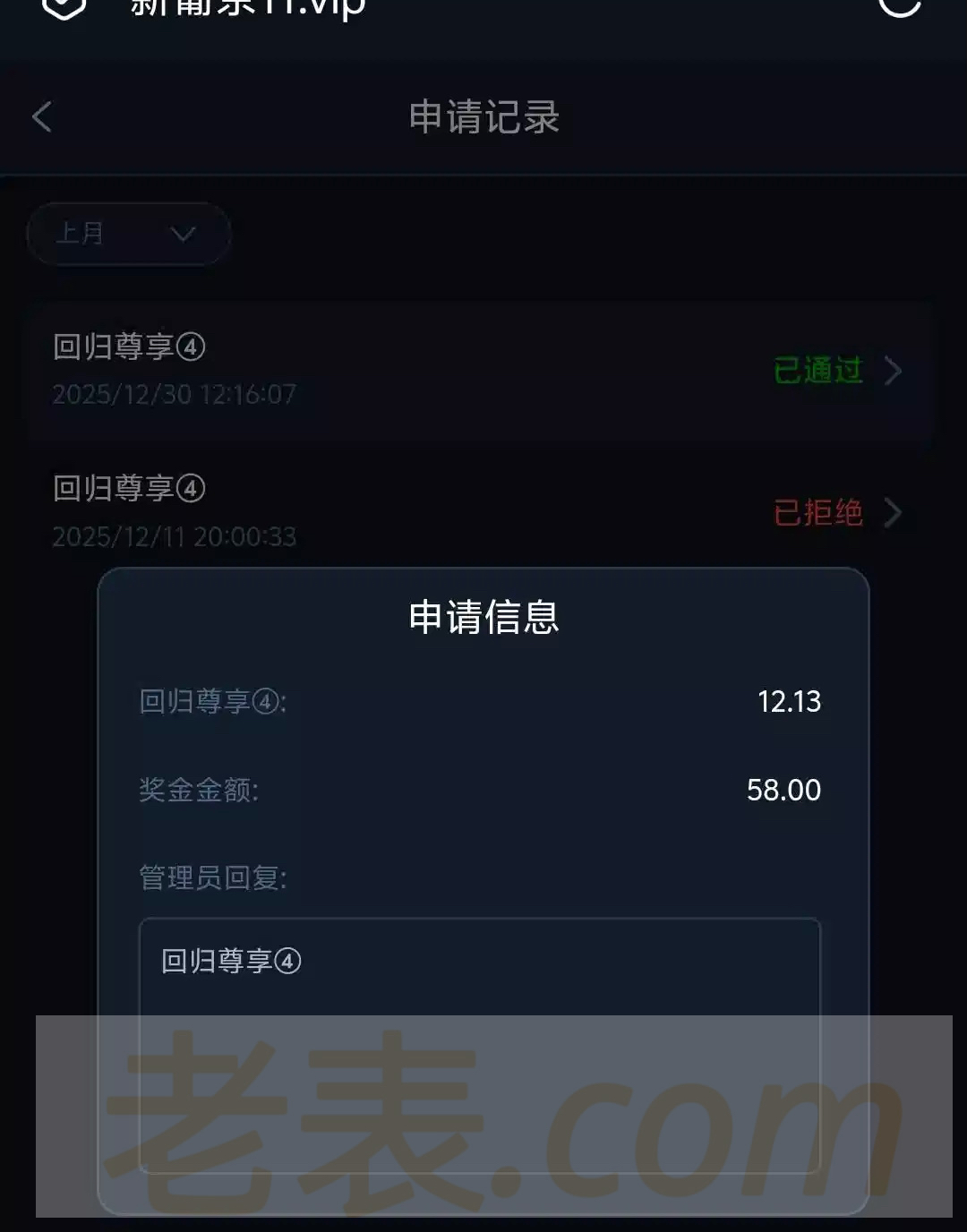Viewport: 967px width, 1232px height.
Task: Go back from 申请记录 page
Action: tap(42, 117)
